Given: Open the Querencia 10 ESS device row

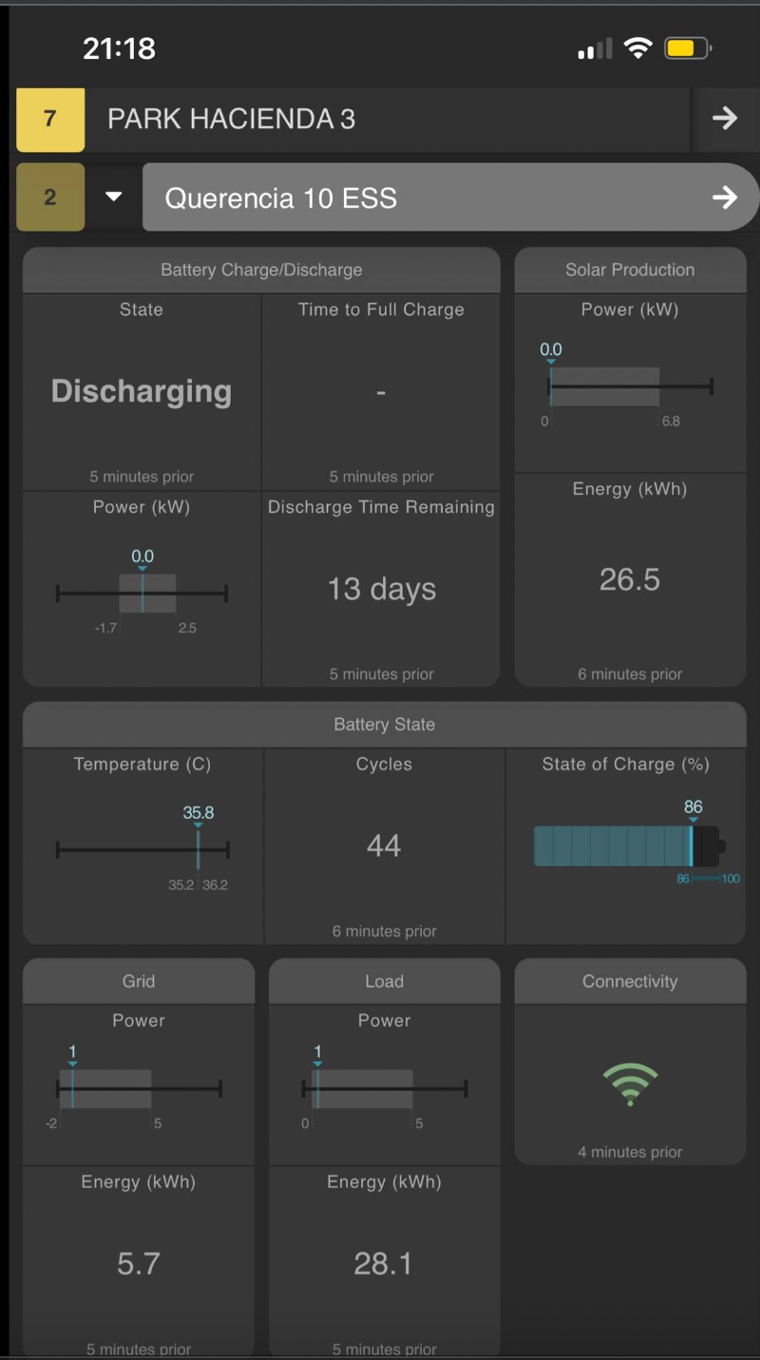Looking at the screenshot, I should pos(440,198).
